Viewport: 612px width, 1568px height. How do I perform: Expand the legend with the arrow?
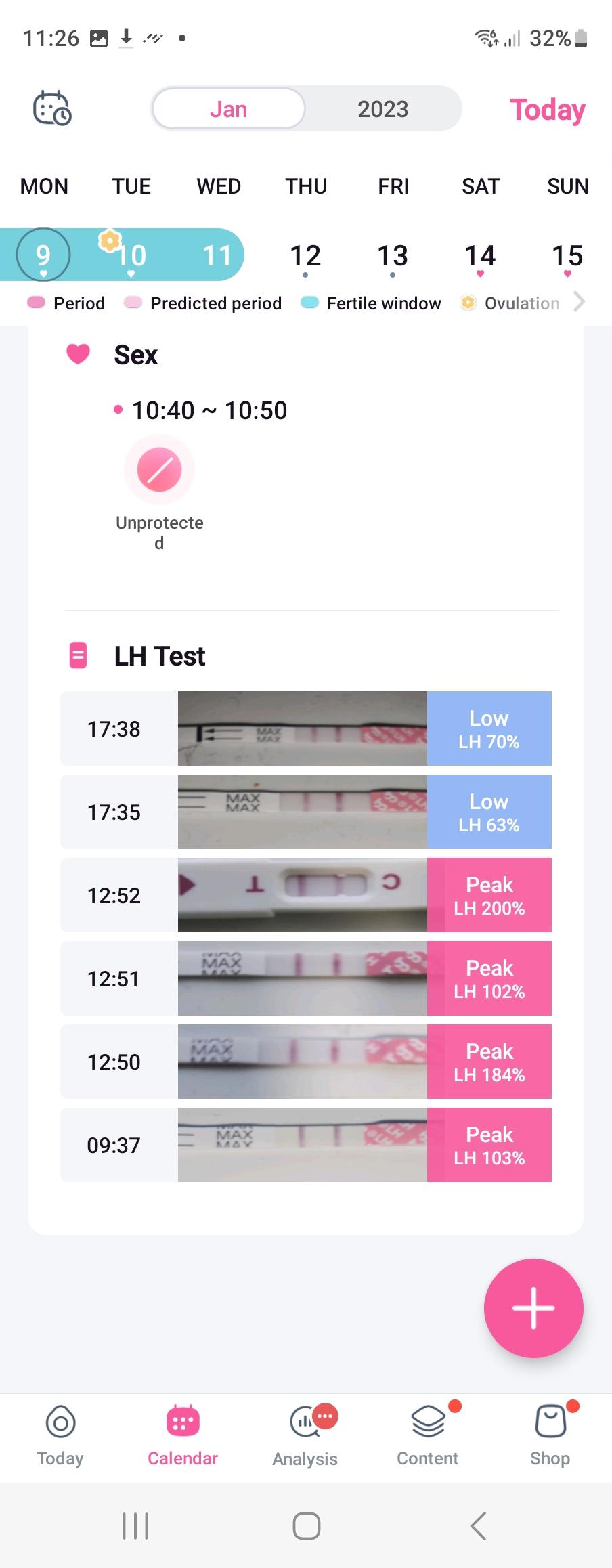(579, 301)
